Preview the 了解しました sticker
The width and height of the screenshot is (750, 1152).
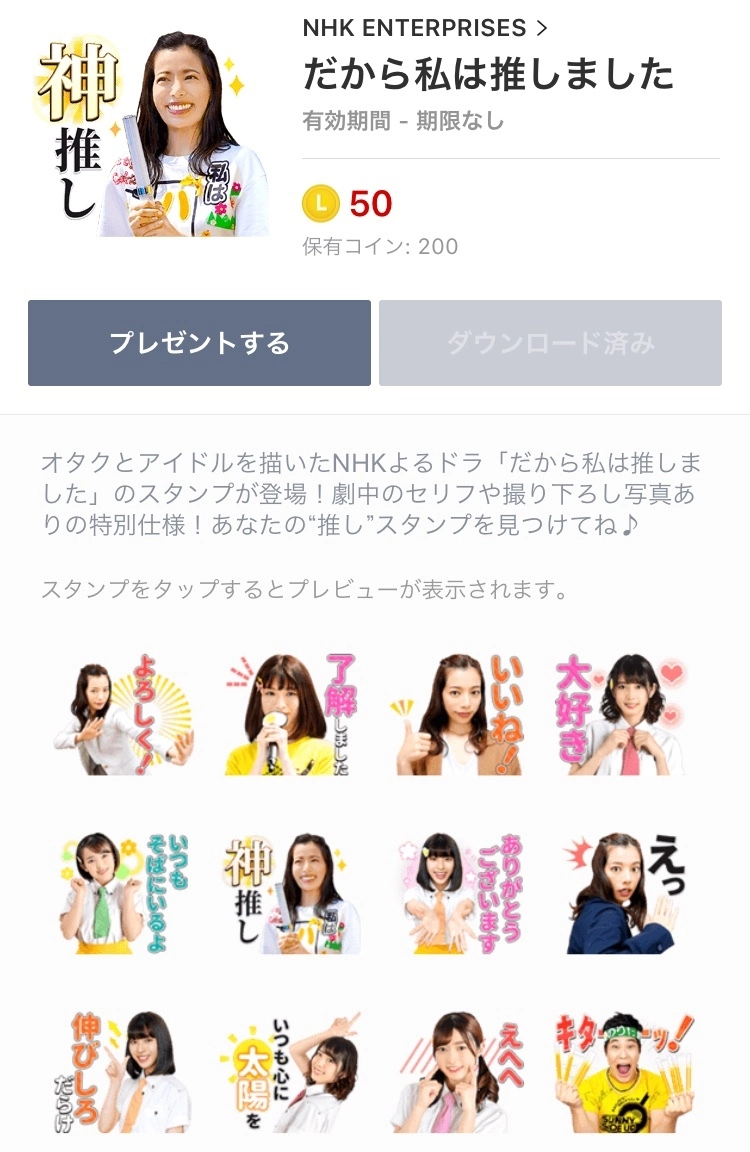click(x=290, y=714)
